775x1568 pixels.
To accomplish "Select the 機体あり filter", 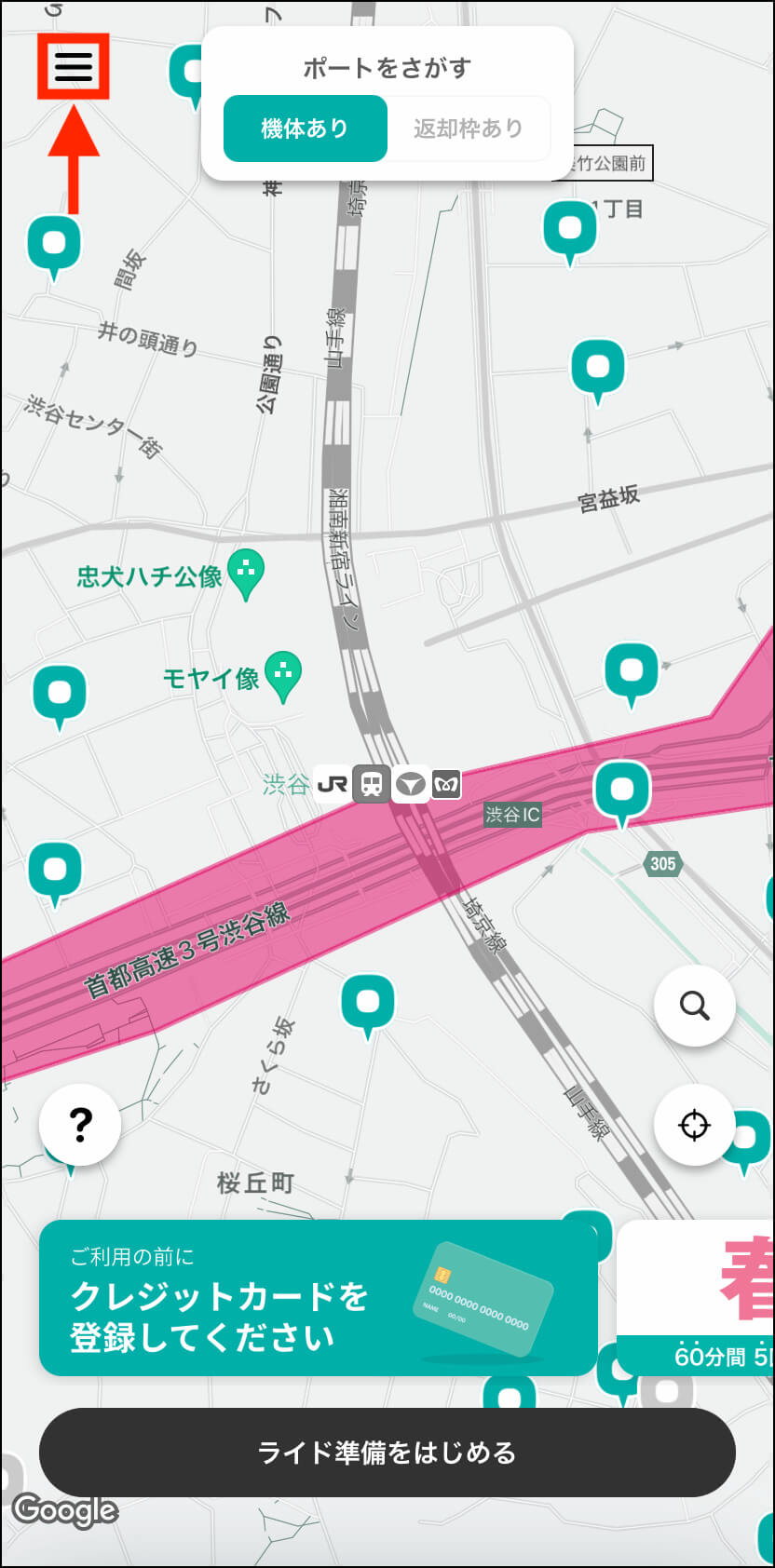I will (x=306, y=128).
